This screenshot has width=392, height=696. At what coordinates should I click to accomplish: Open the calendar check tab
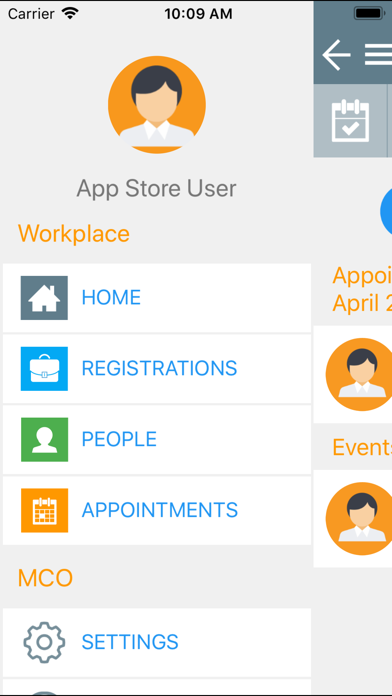[x=350, y=121]
